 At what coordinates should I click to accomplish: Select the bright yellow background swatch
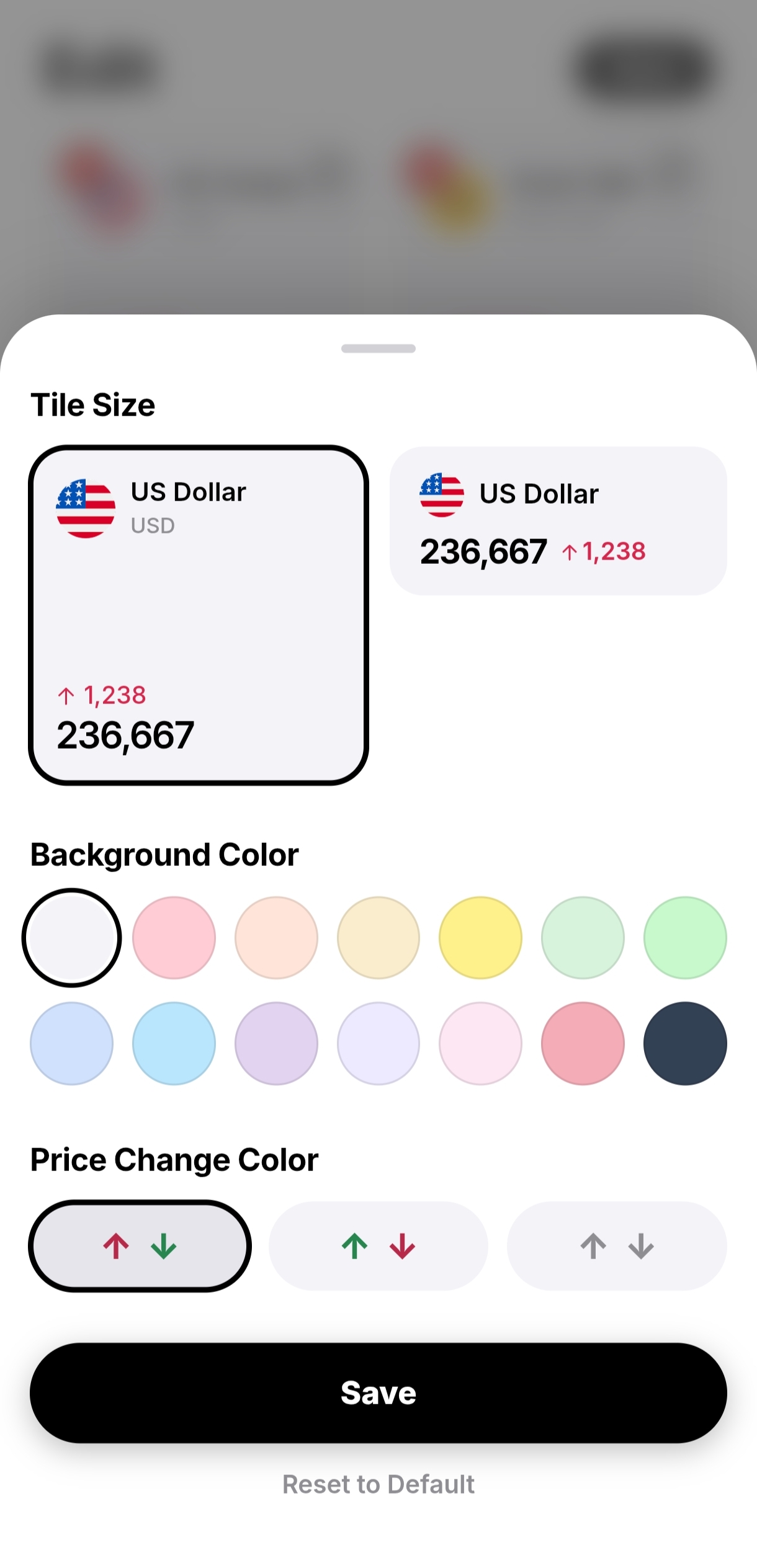[x=480, y=937]
